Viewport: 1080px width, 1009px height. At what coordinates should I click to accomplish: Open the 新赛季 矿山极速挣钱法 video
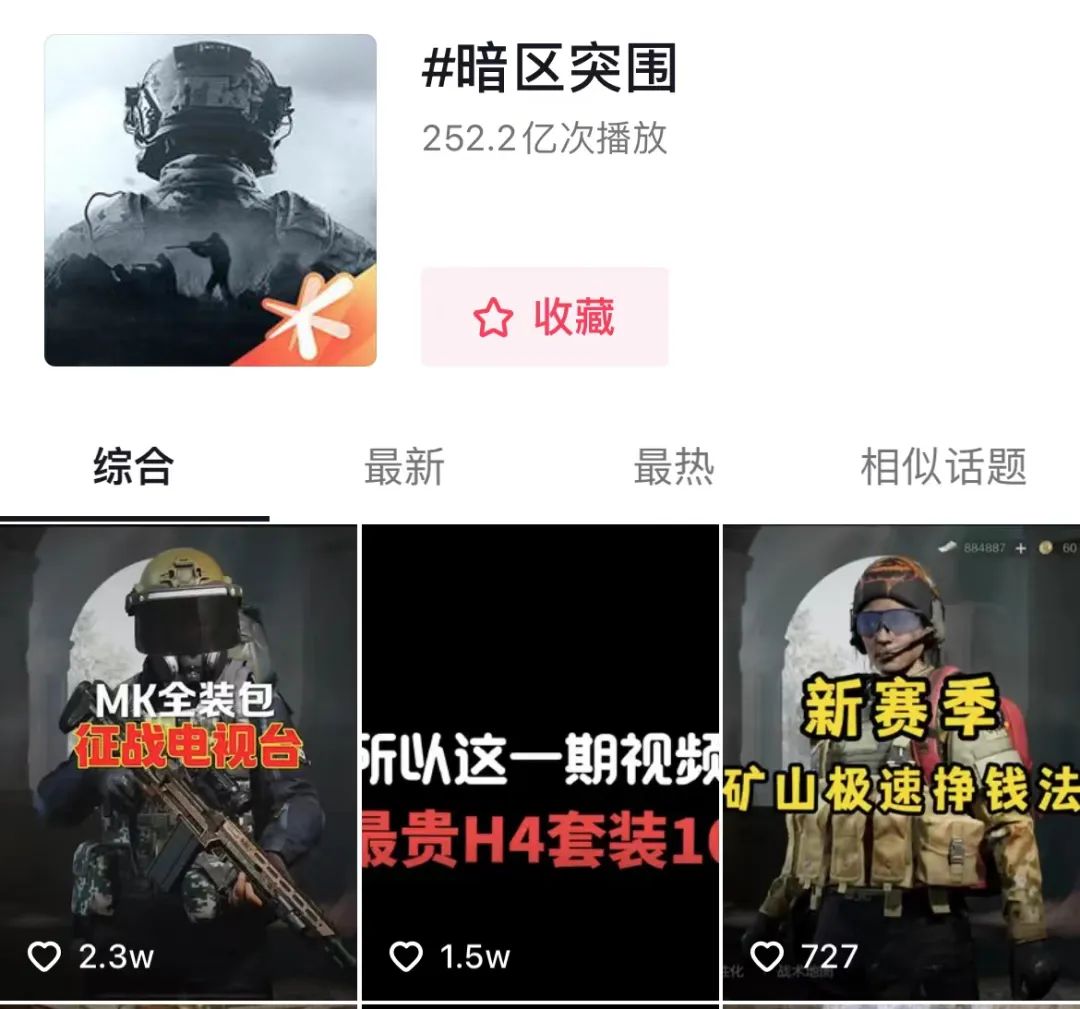tap(901, 760)
